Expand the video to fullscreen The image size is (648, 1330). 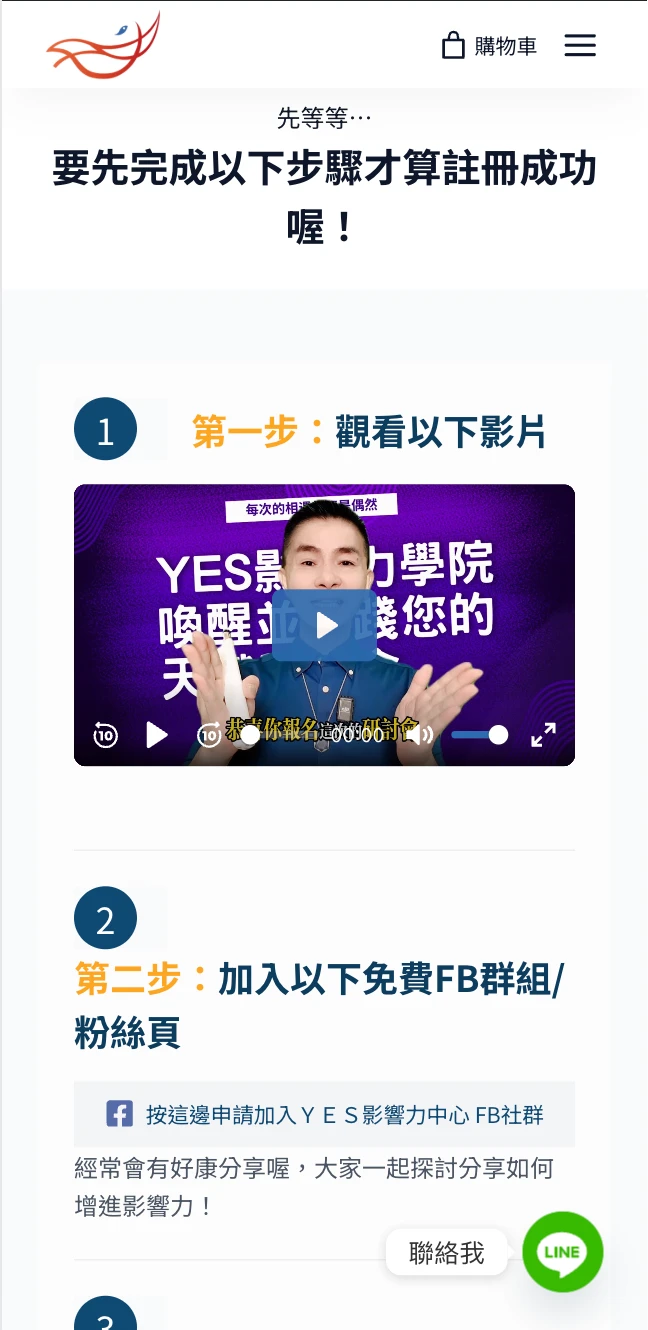(543, 736)
